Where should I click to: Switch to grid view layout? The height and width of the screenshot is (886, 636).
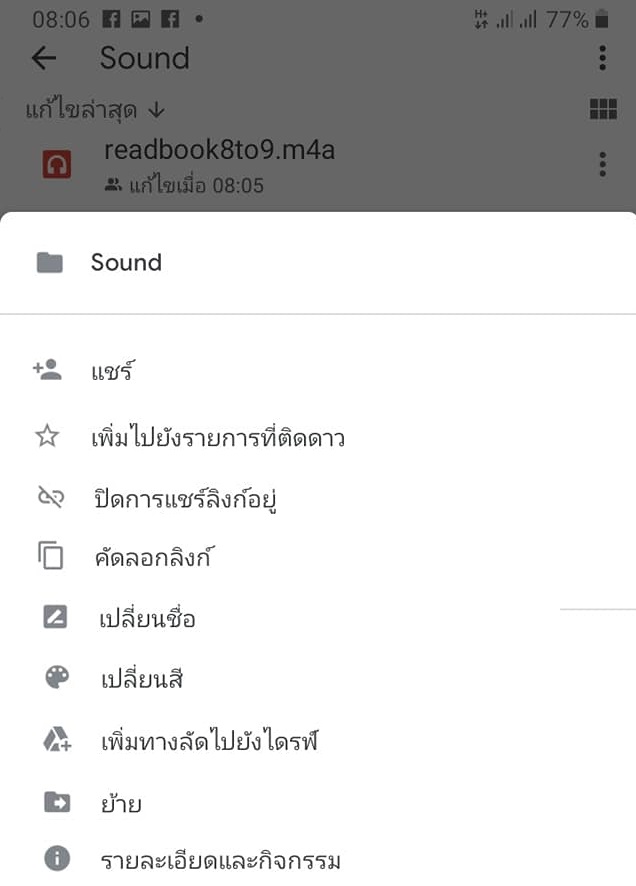[x=603, y=109]
